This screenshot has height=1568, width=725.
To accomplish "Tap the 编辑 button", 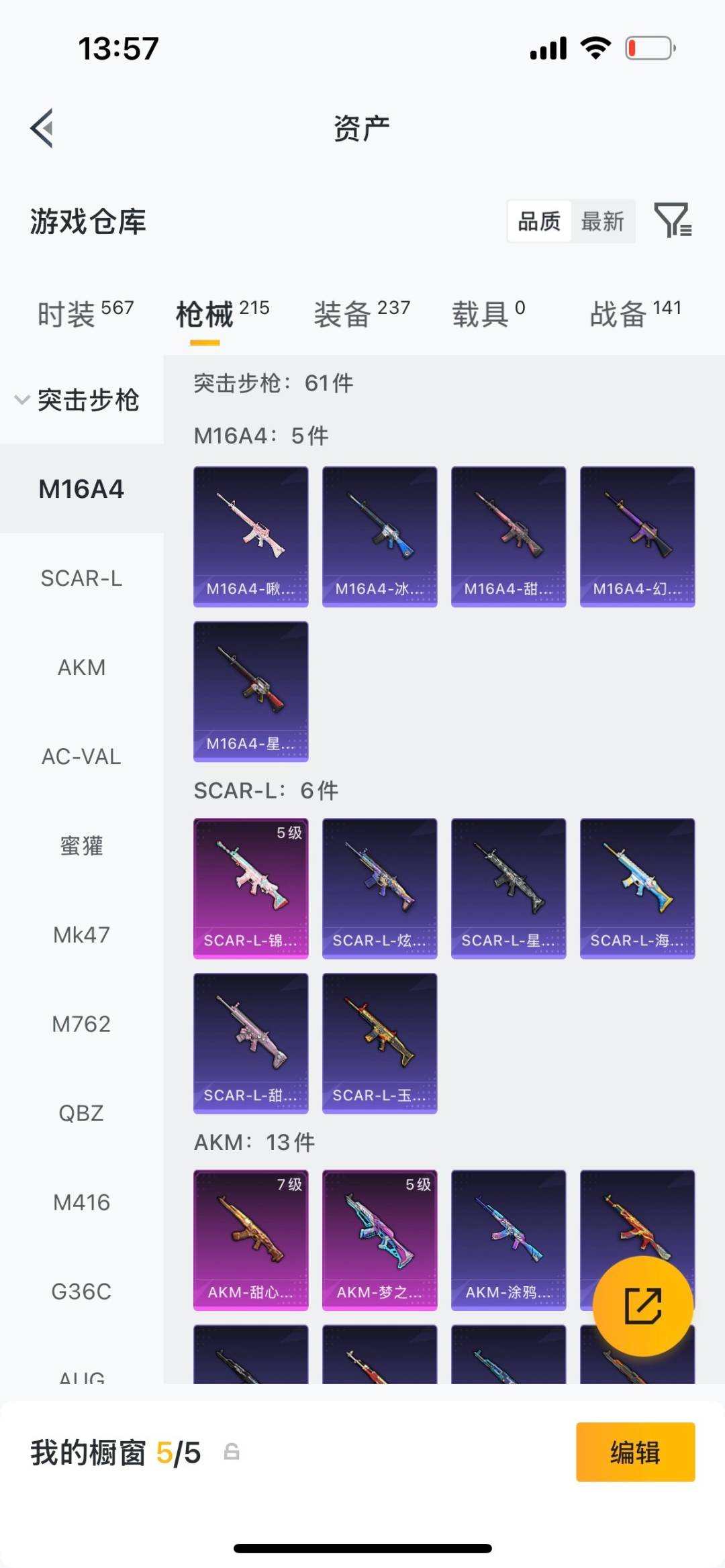I will tap(635, 1452).
